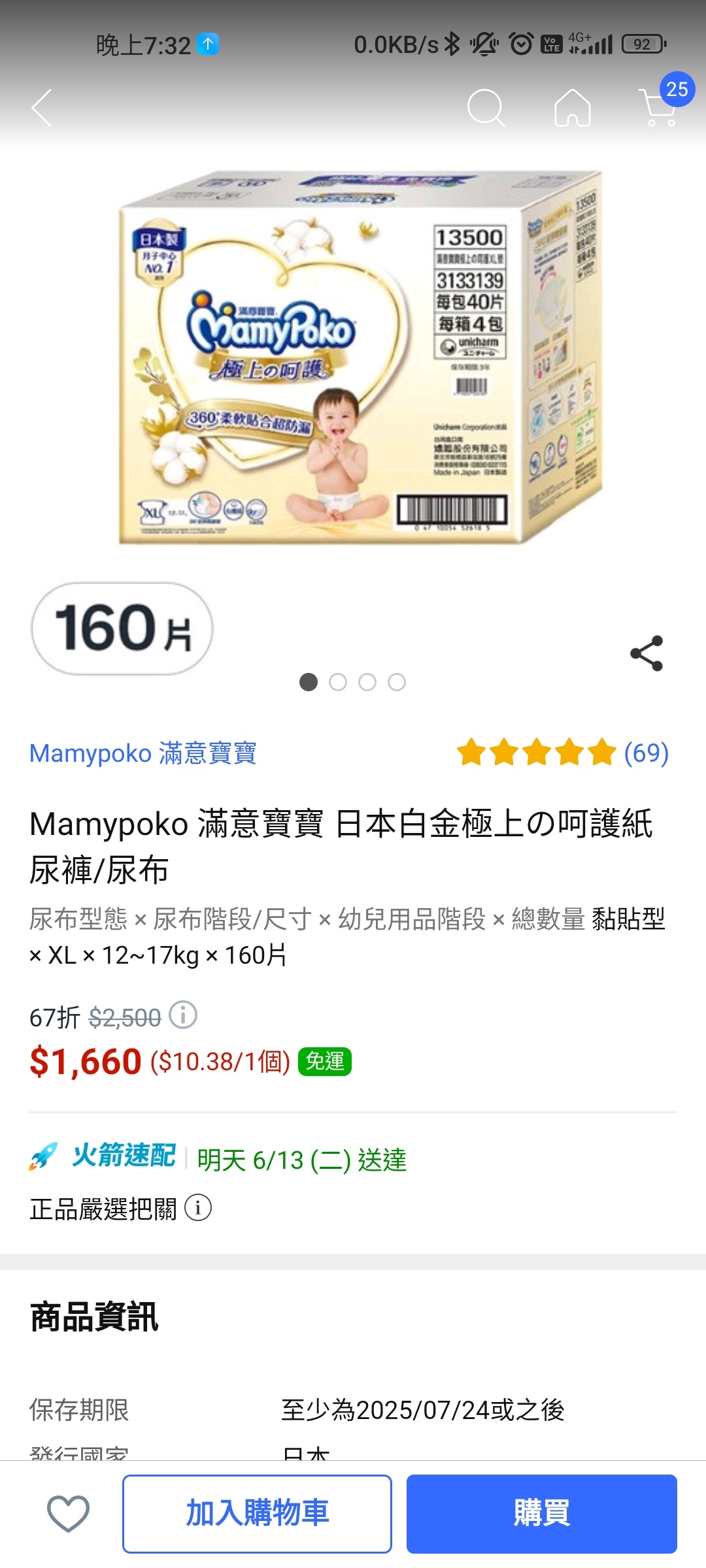
Task: Tap 加入購物車 to add to cart
Action: [x=257, y=1513]
